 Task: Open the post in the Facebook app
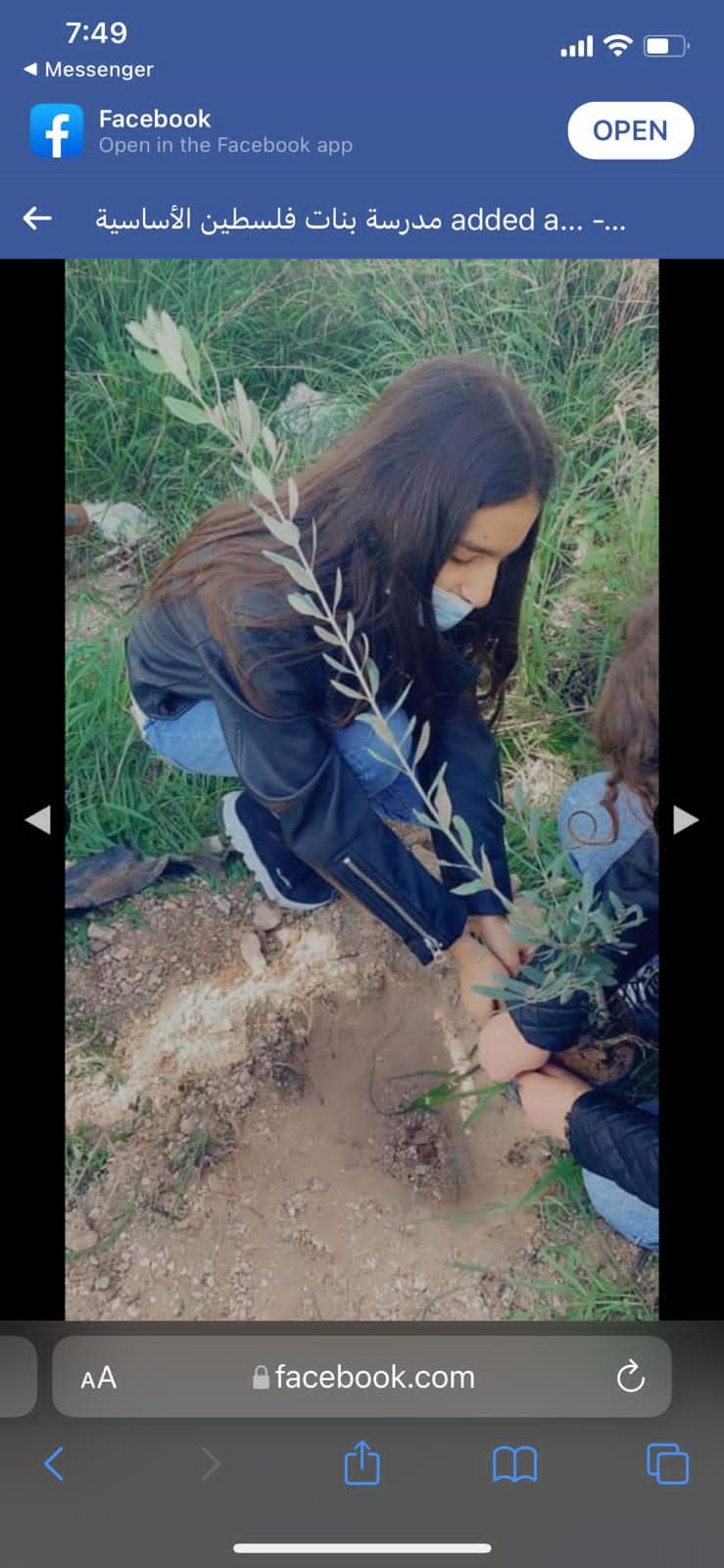click(x=630, y=130)
